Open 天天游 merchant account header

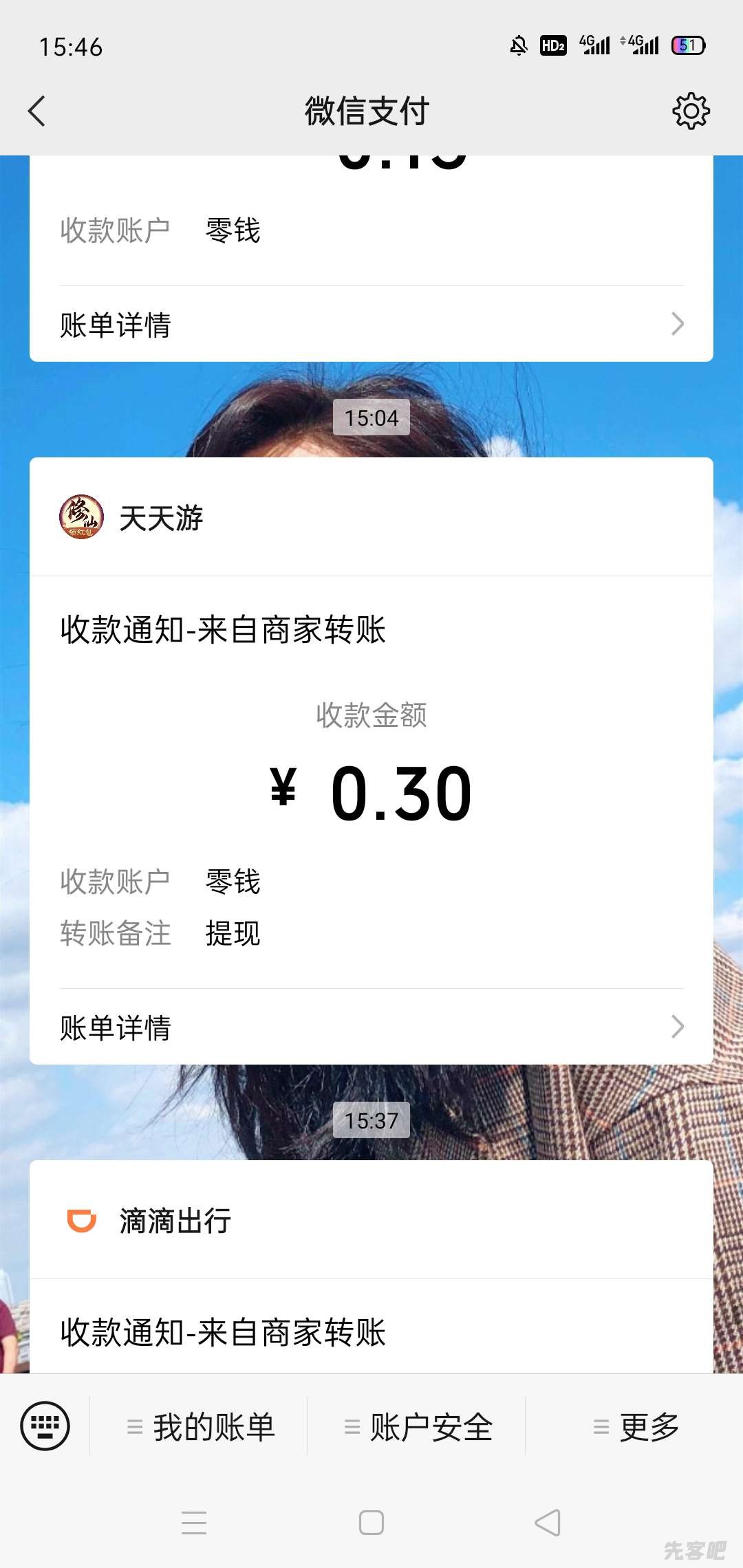point(162,518)
